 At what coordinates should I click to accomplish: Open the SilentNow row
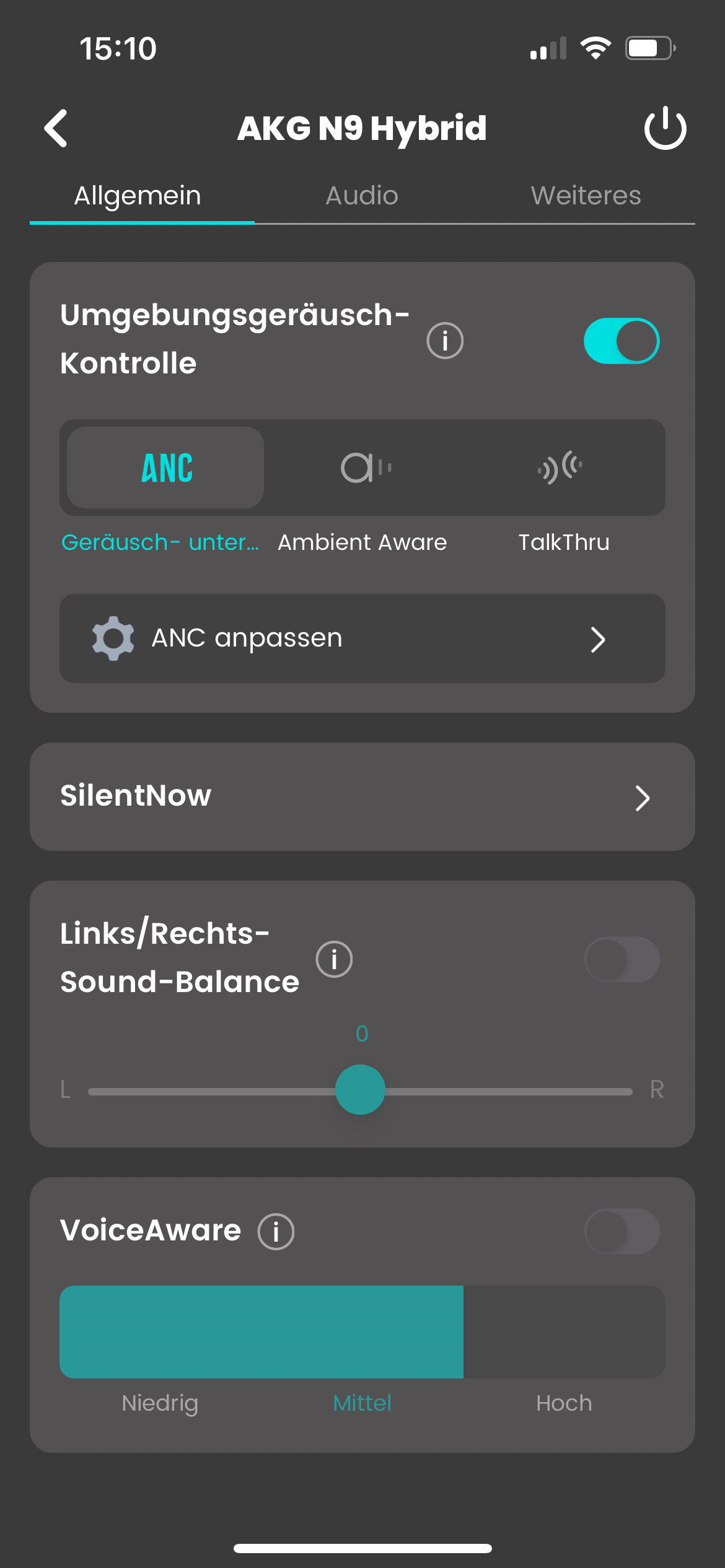point(362,796)
